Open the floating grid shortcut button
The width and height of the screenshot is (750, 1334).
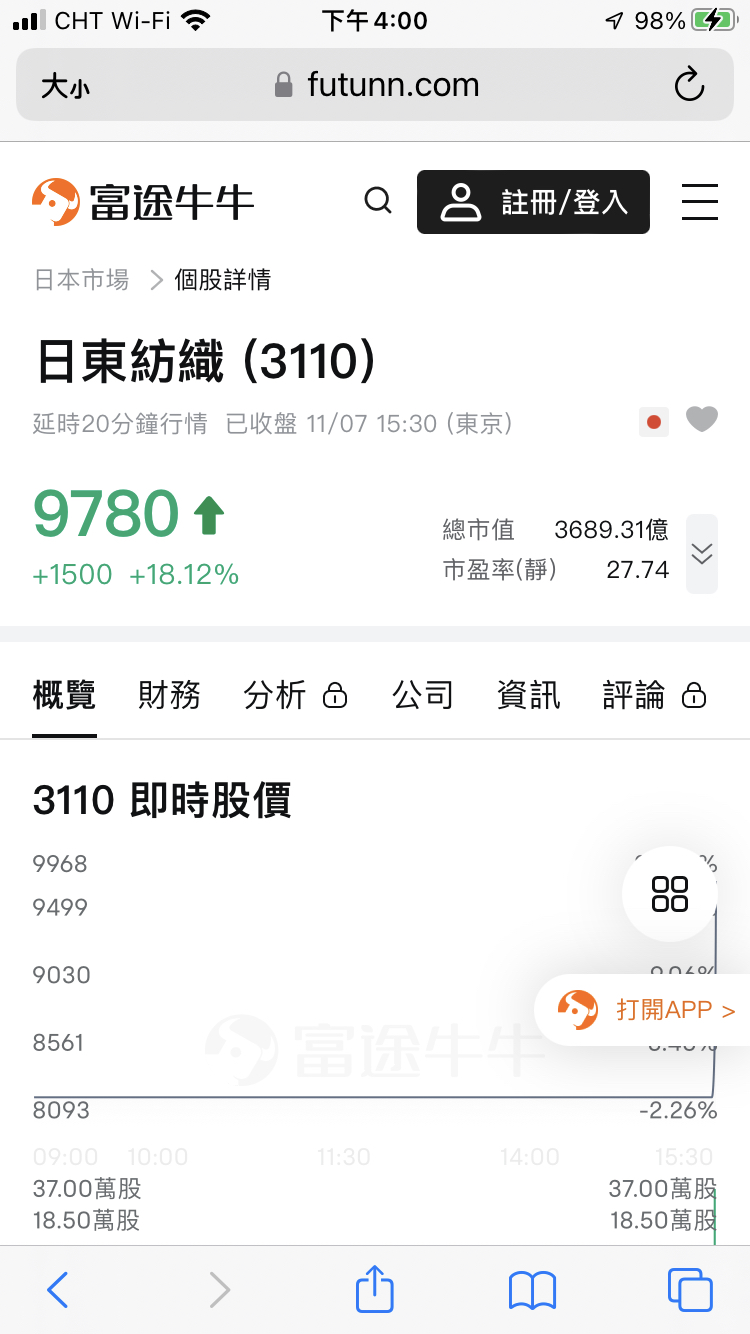[x=669, y=893]
